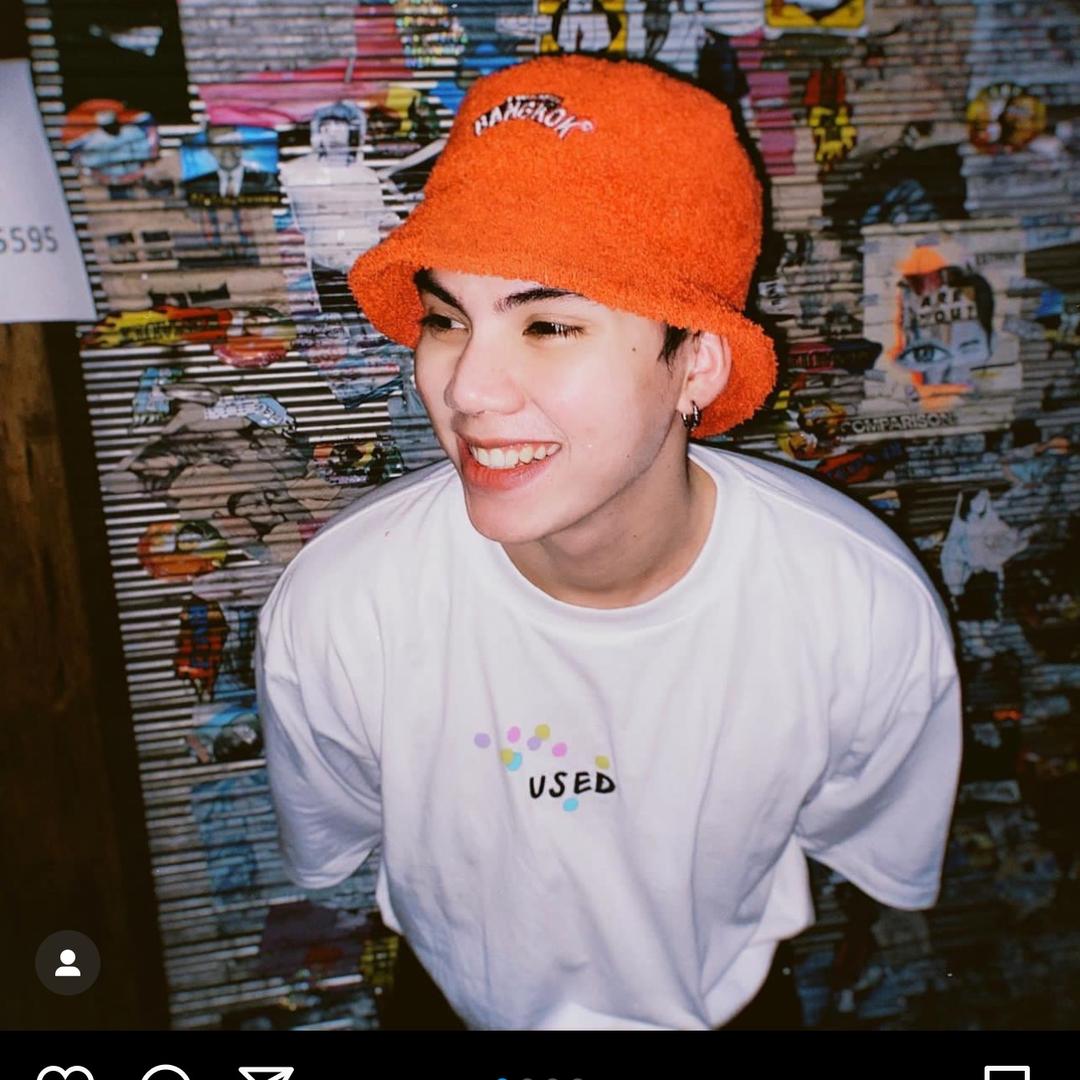View people tagged in this photo
The image size is (1080, 1080).
coord(67,963)
